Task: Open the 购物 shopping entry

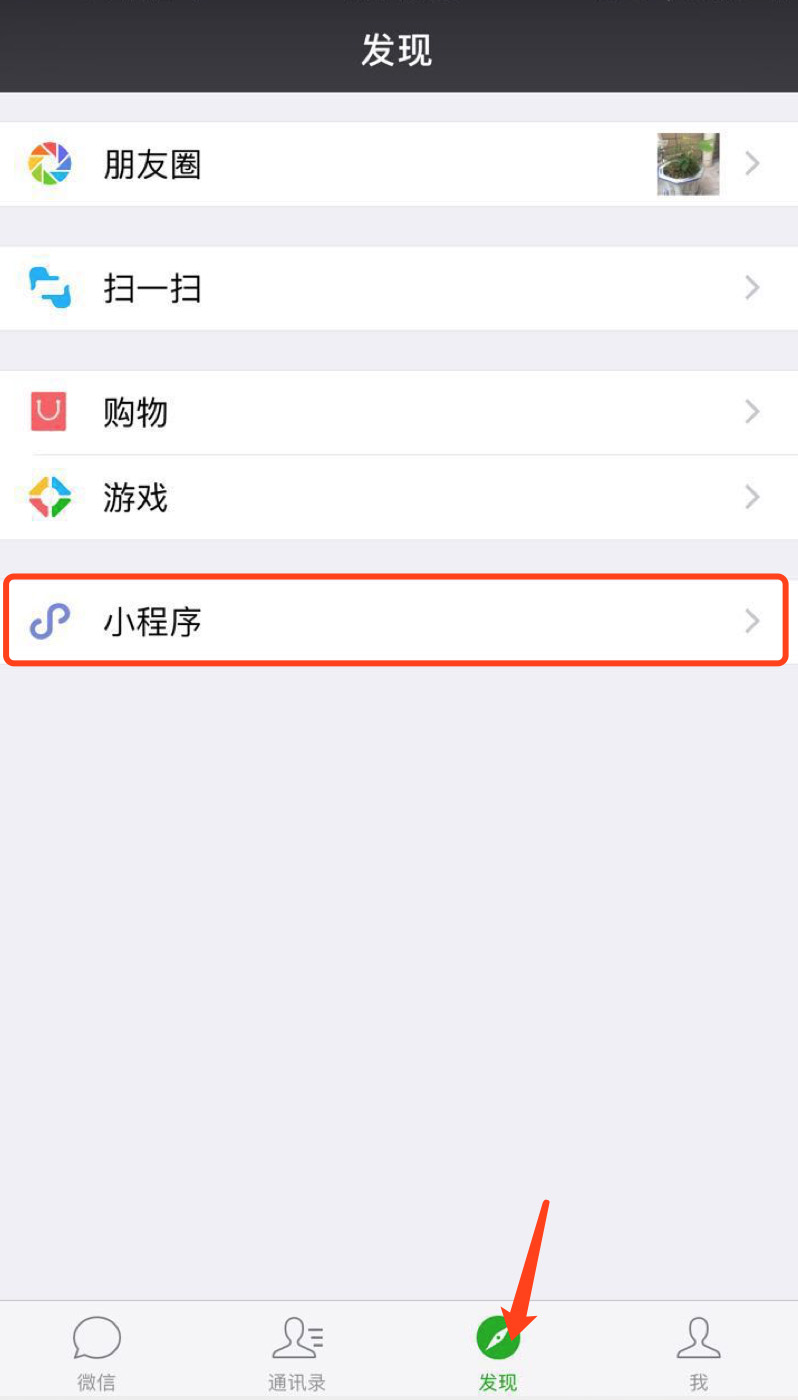Action: (x=398, y=412)
